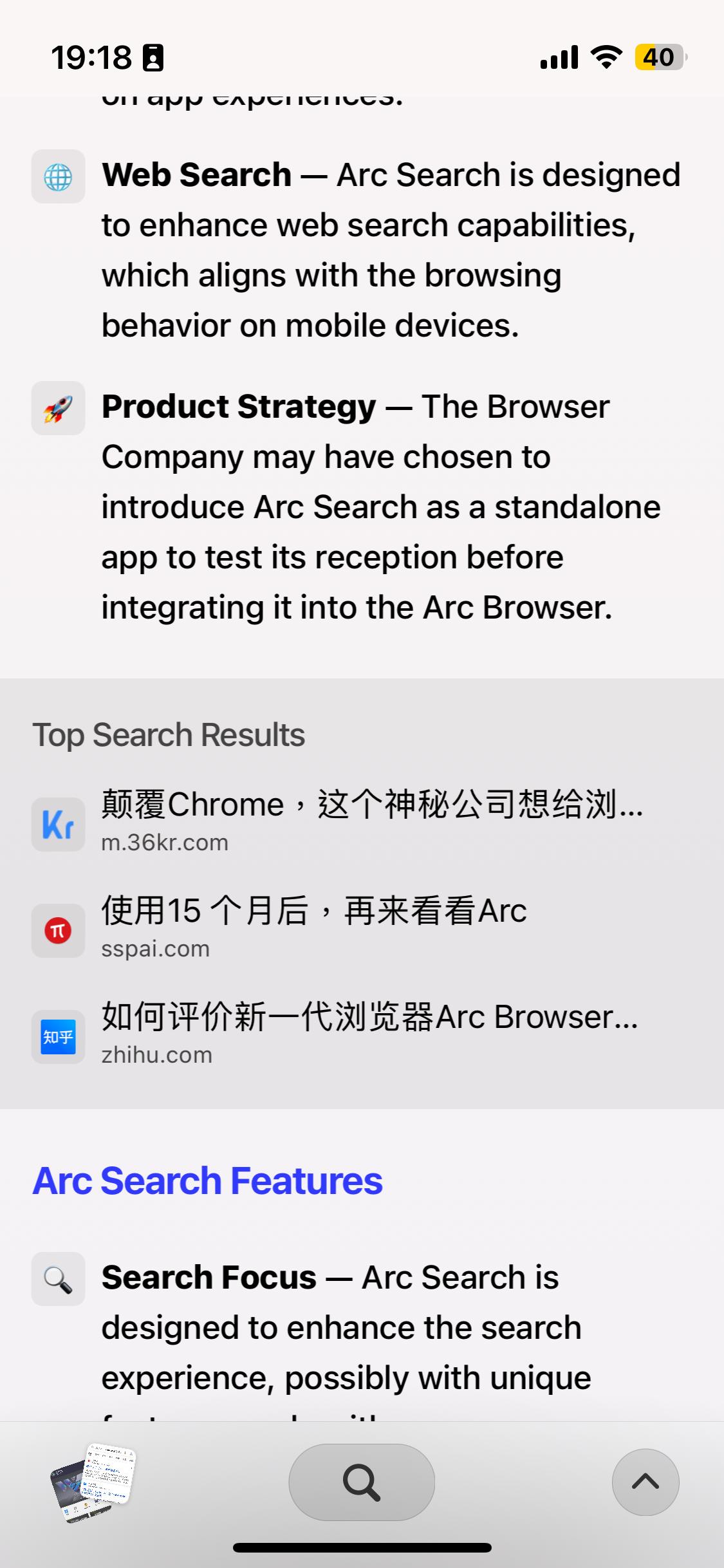Image resolution: width=724 pixels, height=1568 pixels.
Task: Open the search bar at the bottom
Action: (362, 1482)
